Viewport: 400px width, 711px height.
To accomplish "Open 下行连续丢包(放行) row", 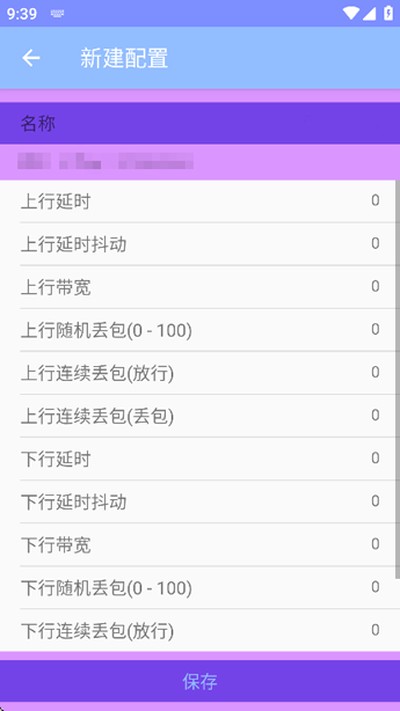I will click(x=200, y=630).
